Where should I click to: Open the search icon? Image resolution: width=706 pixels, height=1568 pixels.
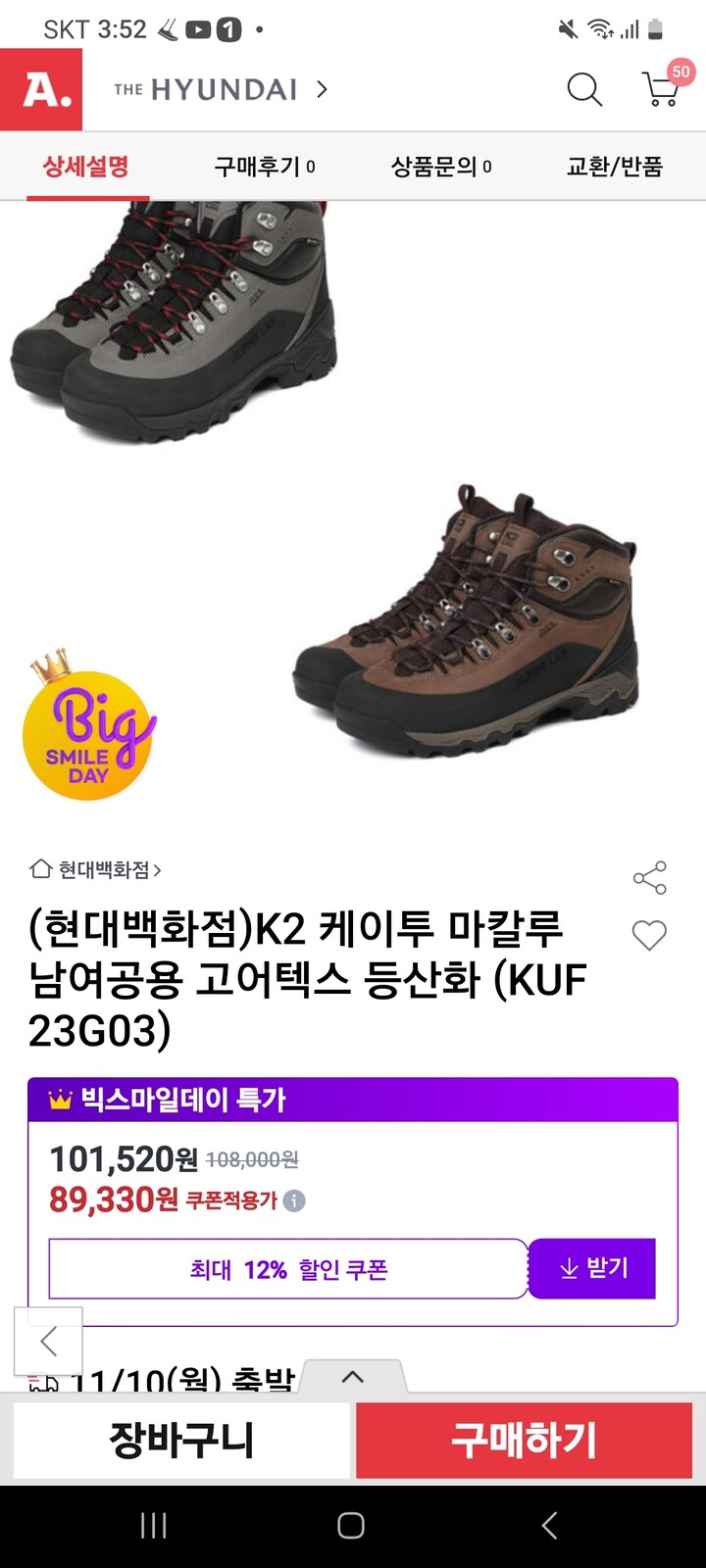[x=584, y=89]
